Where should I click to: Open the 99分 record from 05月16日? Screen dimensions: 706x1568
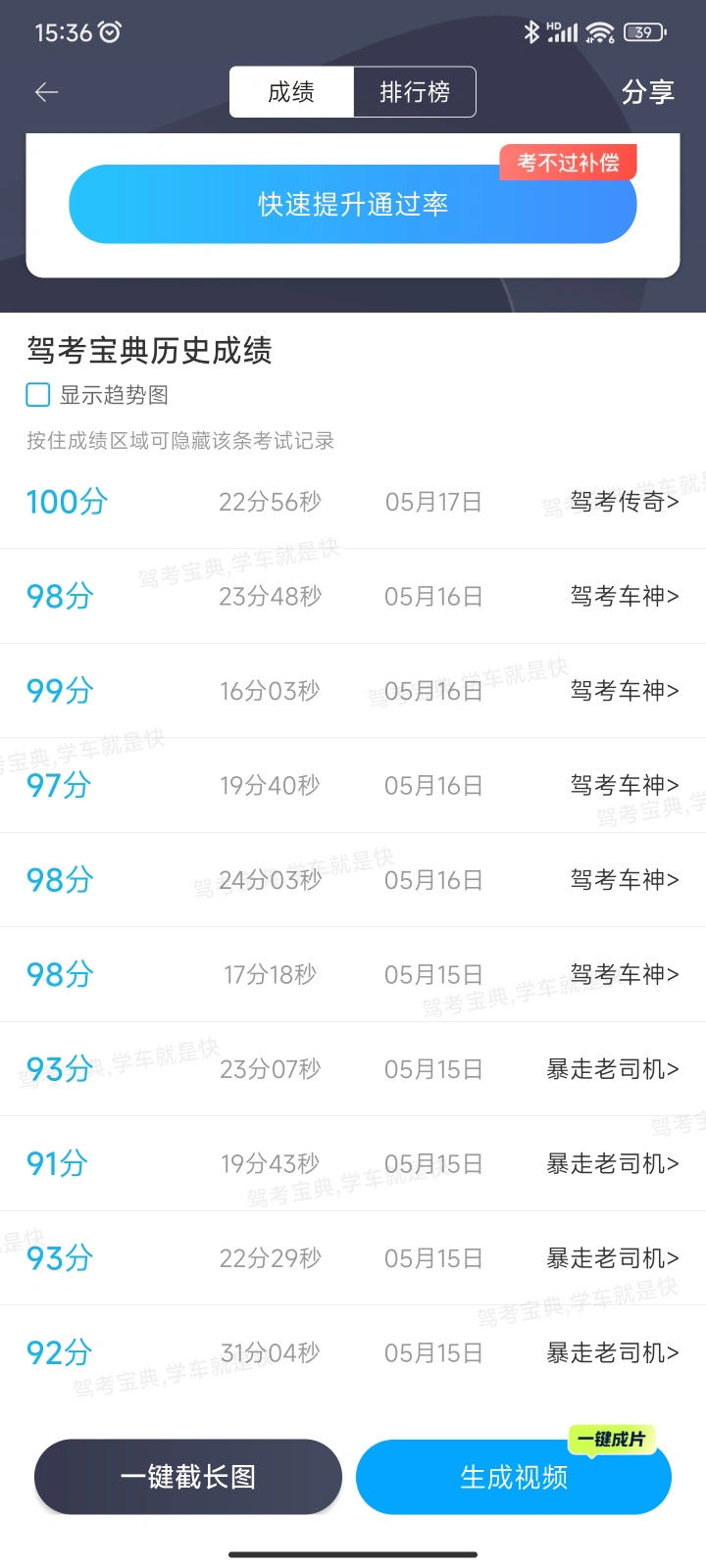point(353,691)
